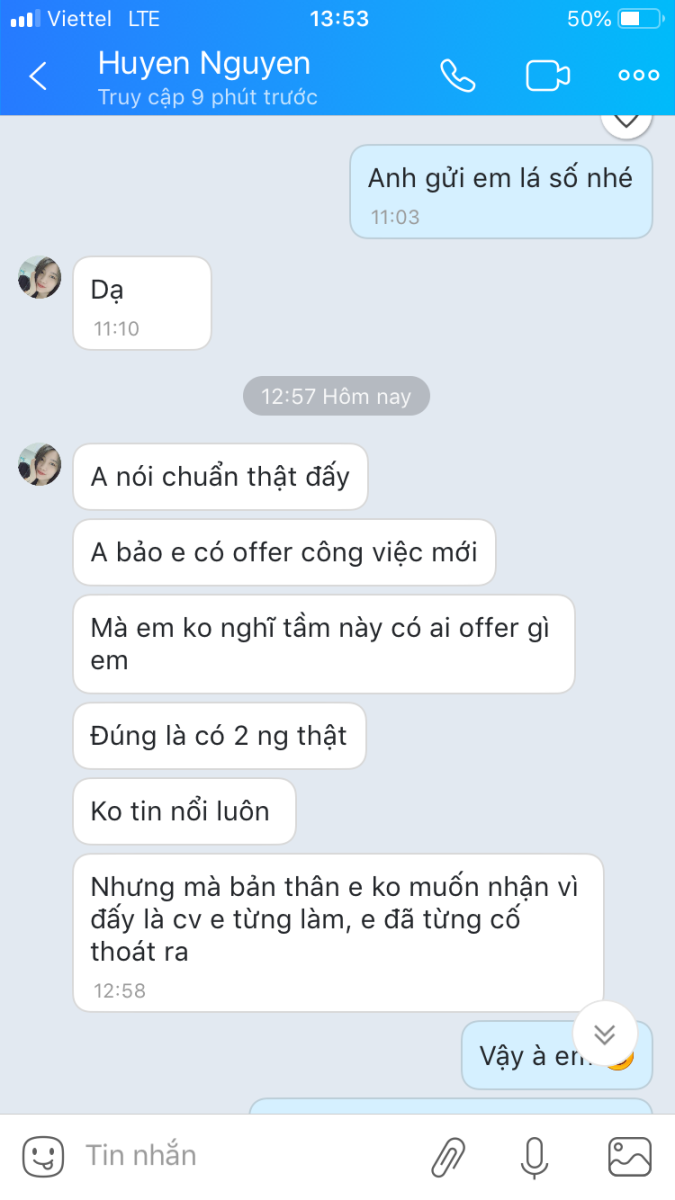Start a voice call with Huyen Nguyen

tap(458, 76)
